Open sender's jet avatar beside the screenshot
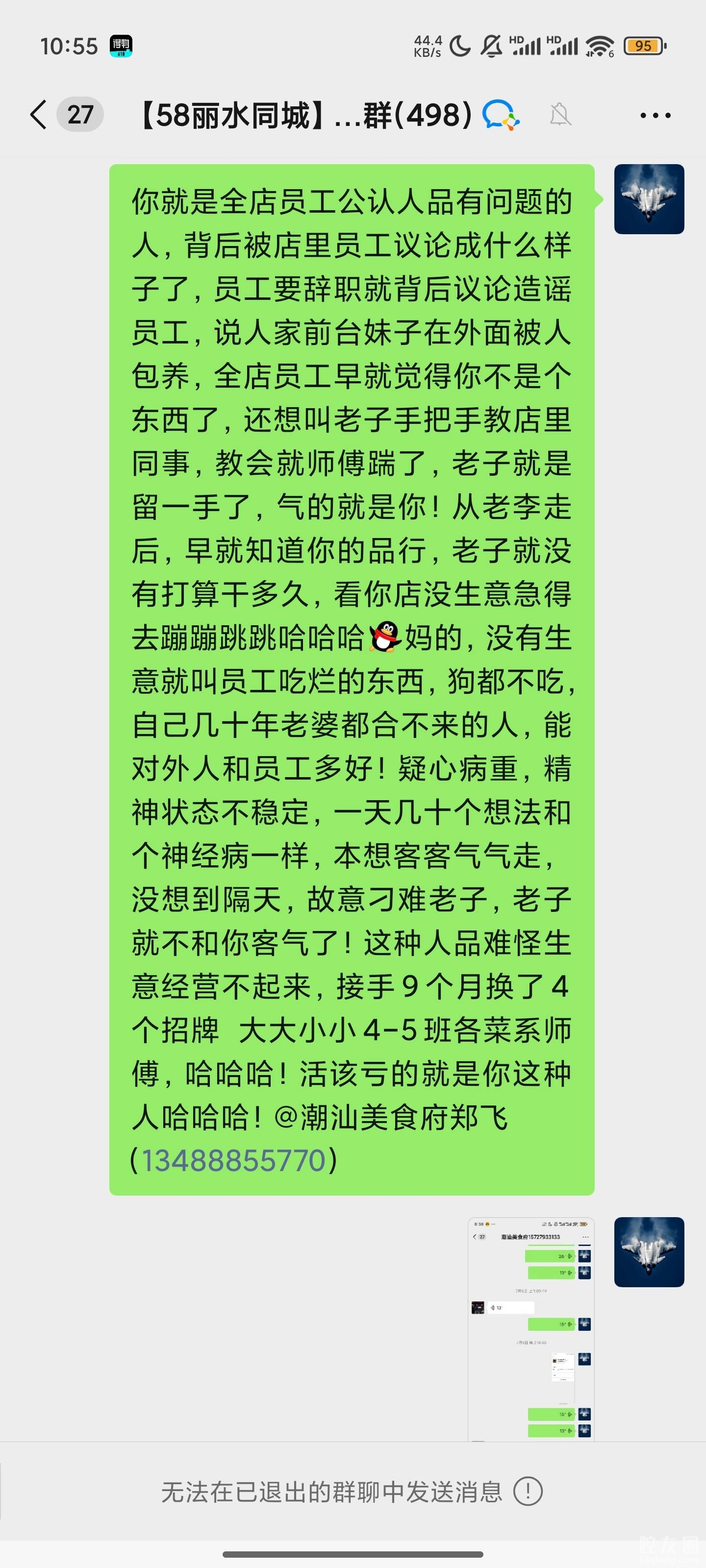Viewport: 706px width, 1568px height. [649, 1252]
